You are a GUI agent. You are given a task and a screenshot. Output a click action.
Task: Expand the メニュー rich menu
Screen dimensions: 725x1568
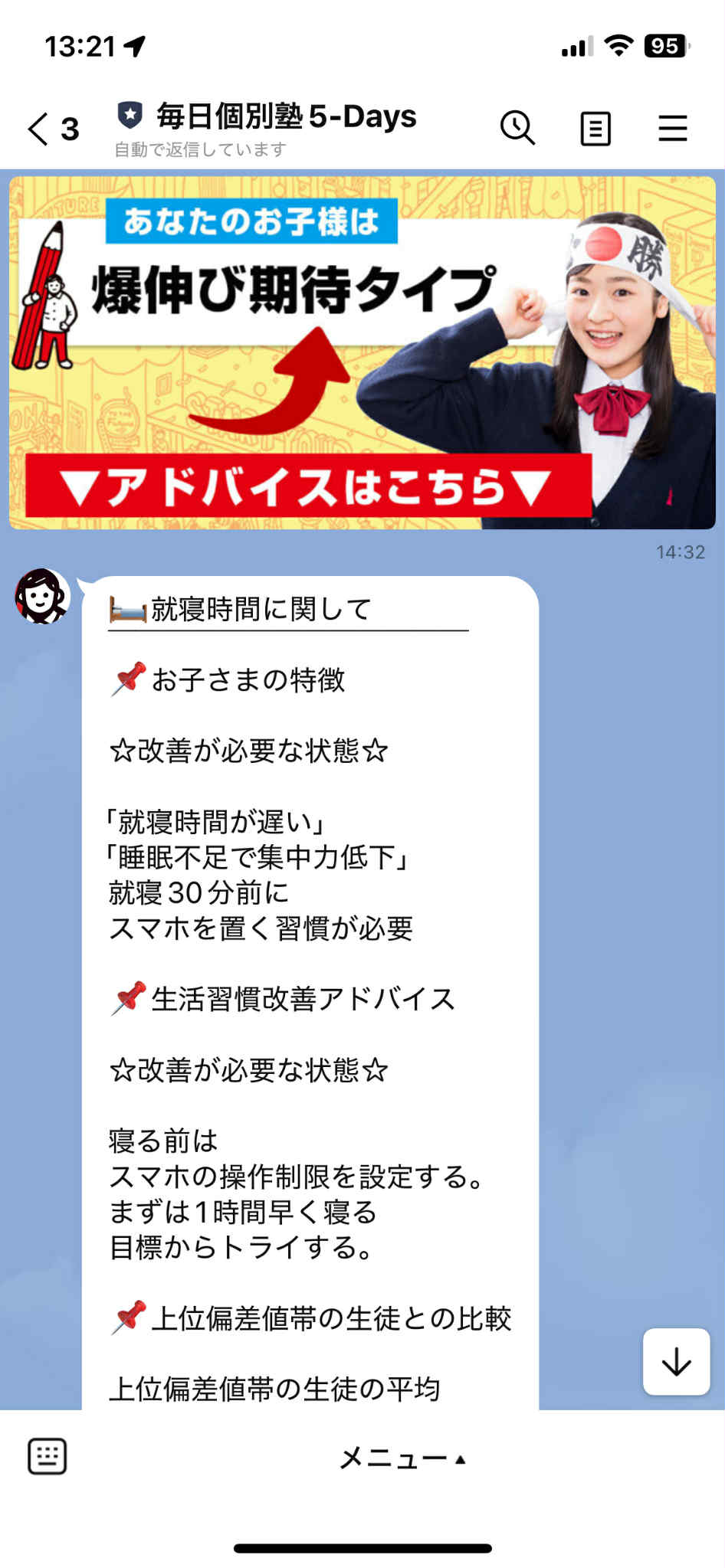[402, 1458]
